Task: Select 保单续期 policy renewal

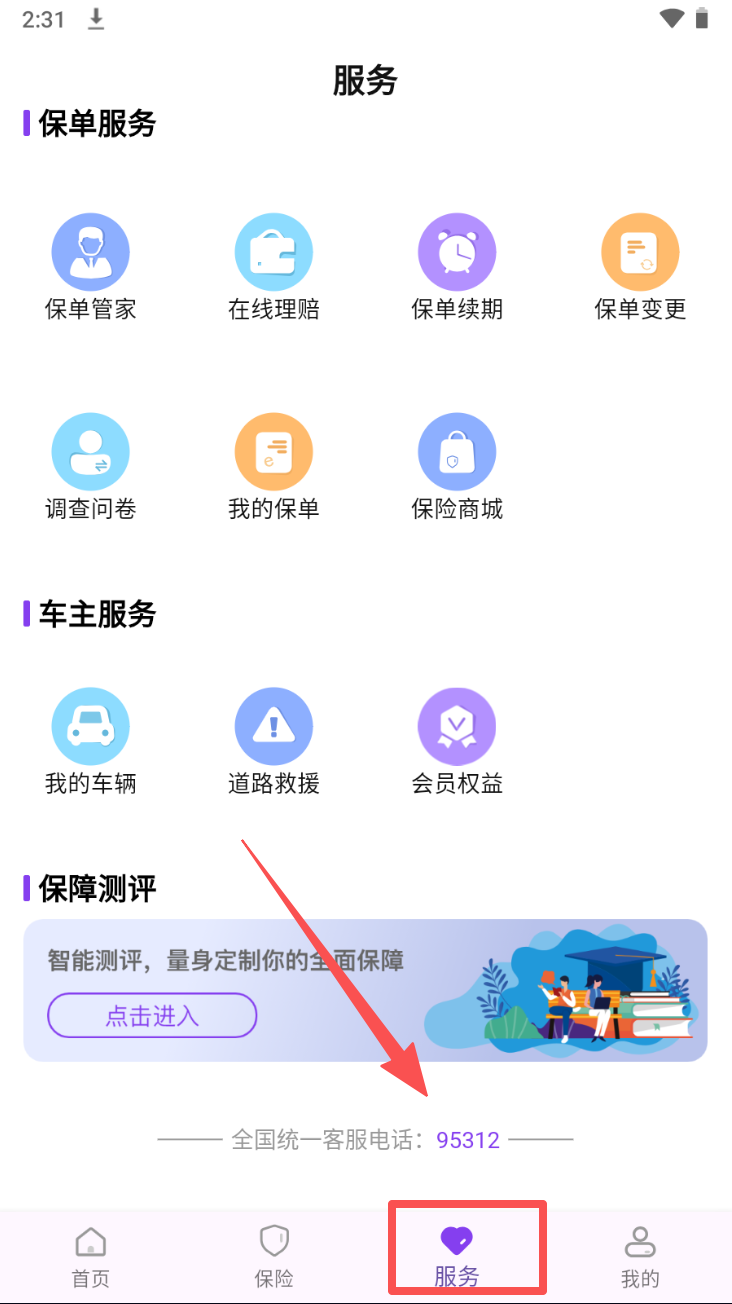Action: pos(456,266)
